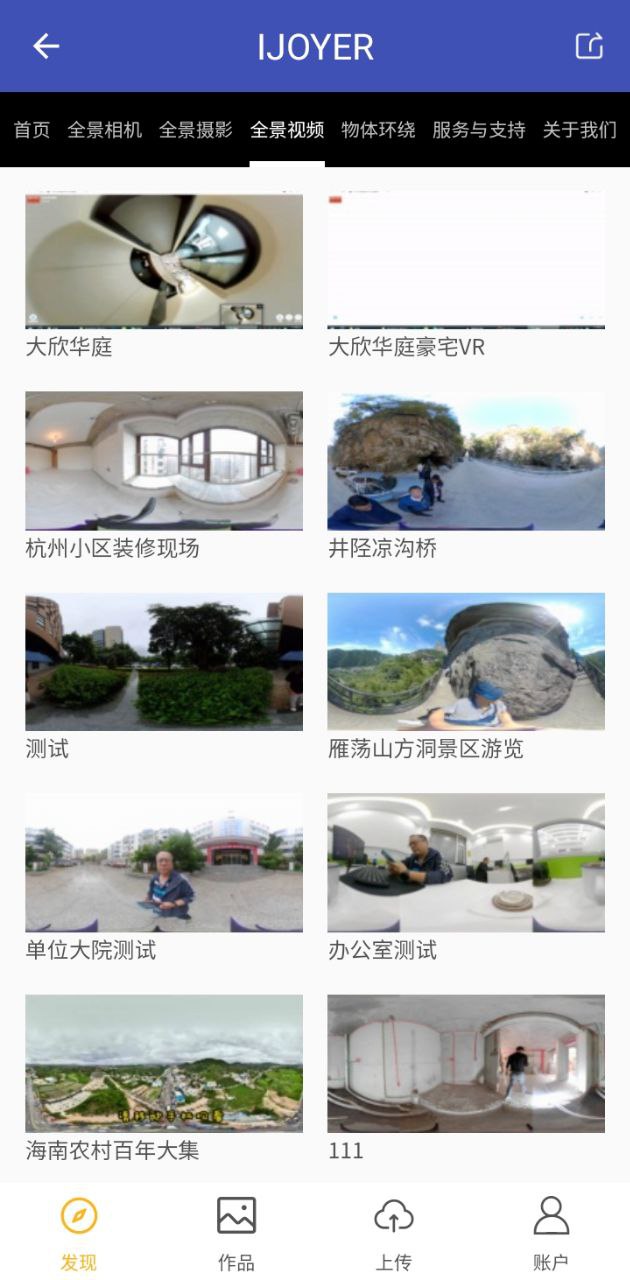630x1280 pixels.
Task: View the 井陉凉沟桥 panorama video
Action: [x=466, y=461]
